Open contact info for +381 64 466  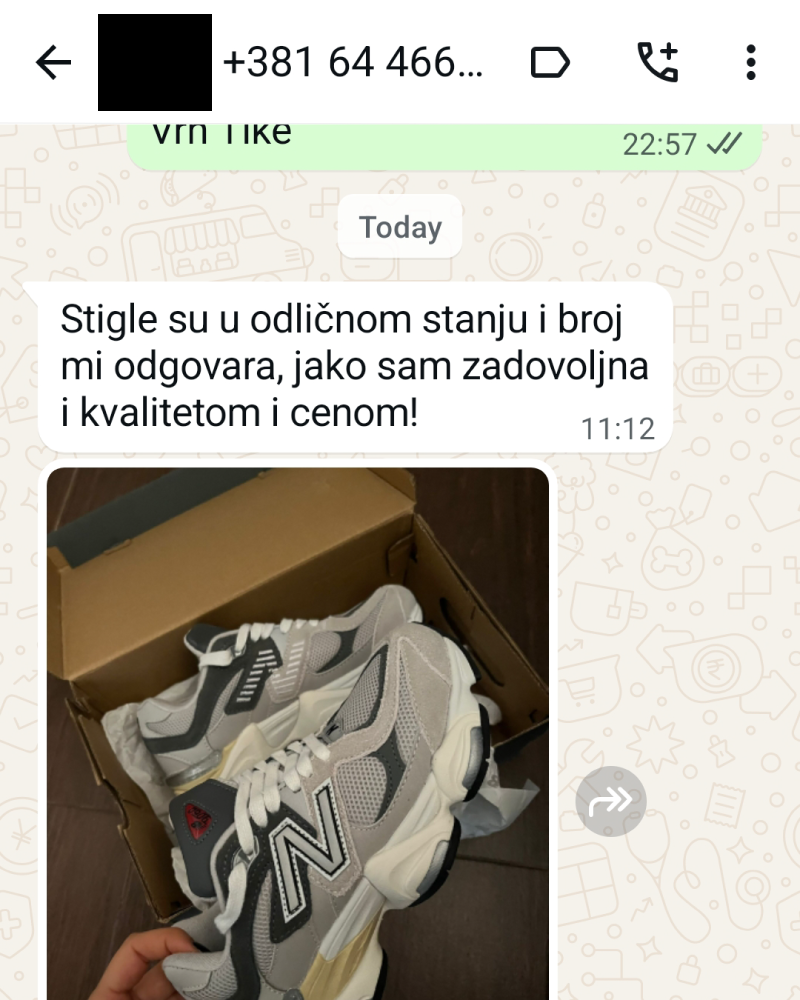click(x=352, y=63)
